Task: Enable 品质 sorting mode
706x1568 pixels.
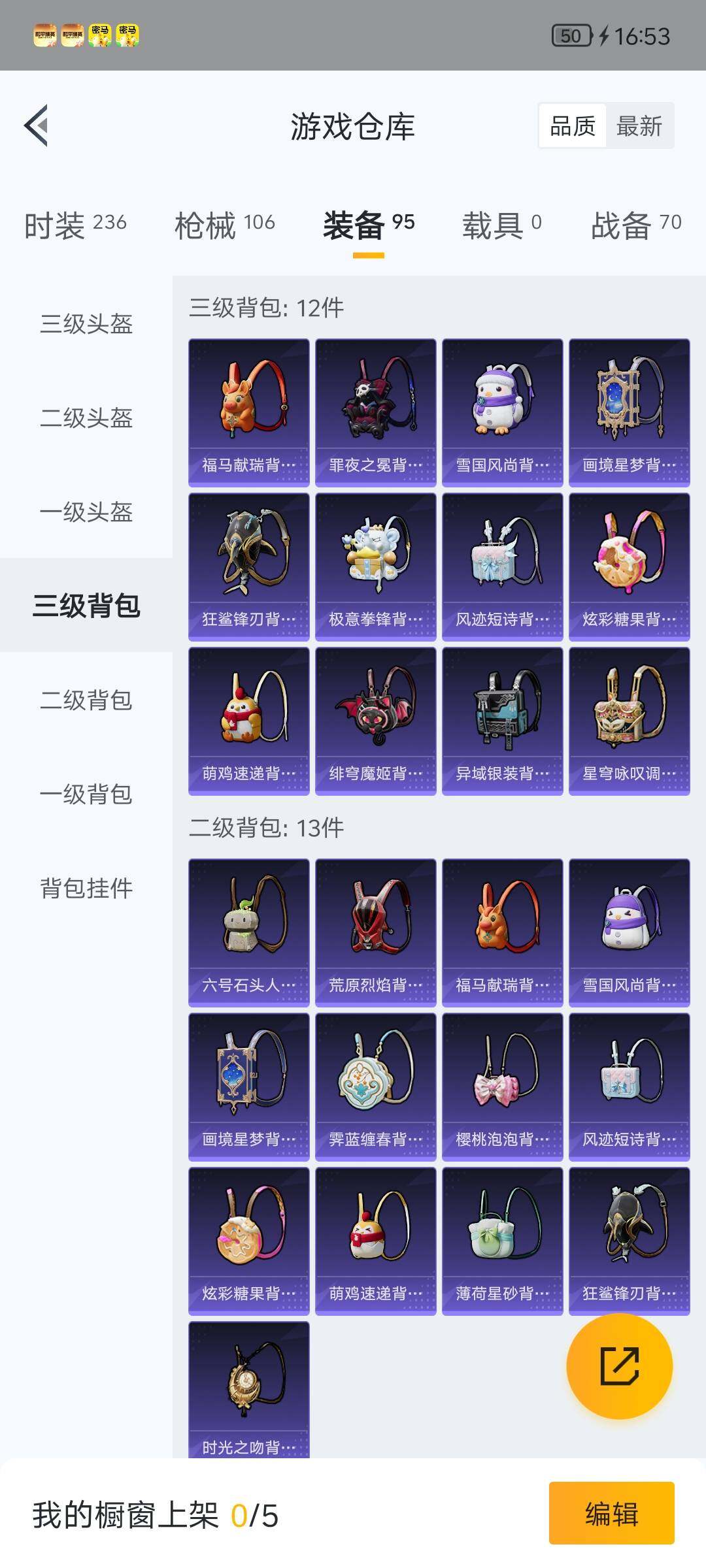Action: [x=571, y=126]
